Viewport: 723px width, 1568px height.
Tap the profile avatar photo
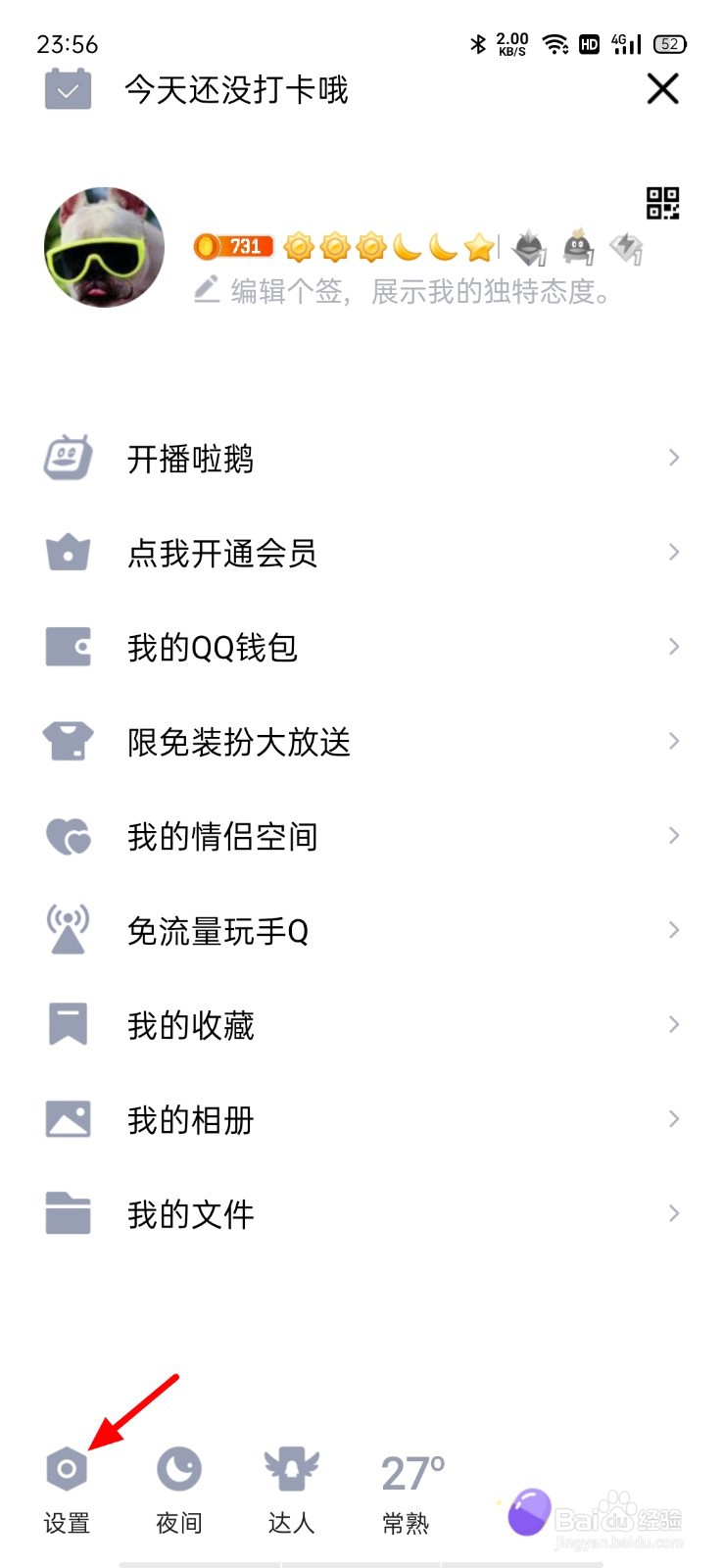point(103,247)
